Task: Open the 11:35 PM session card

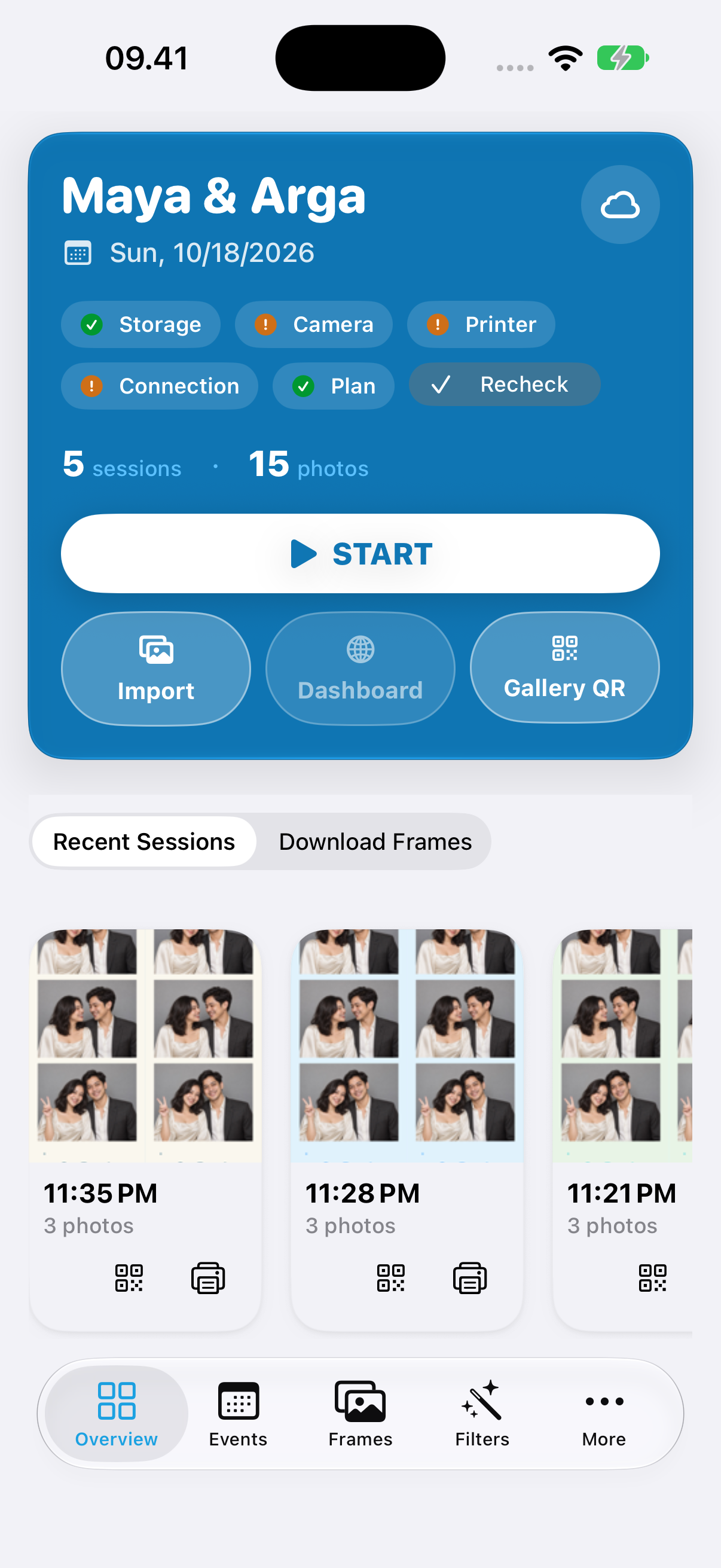Action: tap(145, 1129)
